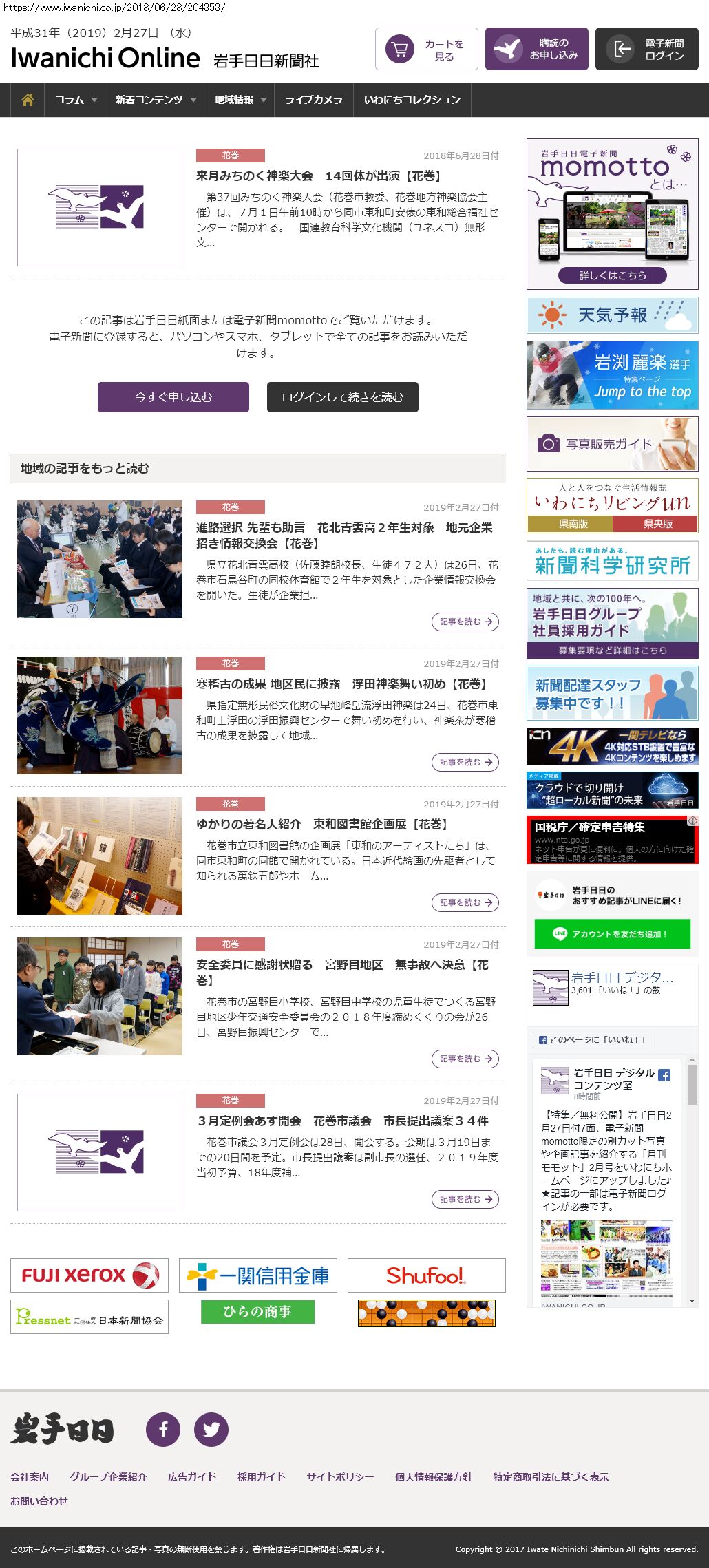
Task: Tap 今すぐ申し込む to subscribe
Action: pos(173,397)
